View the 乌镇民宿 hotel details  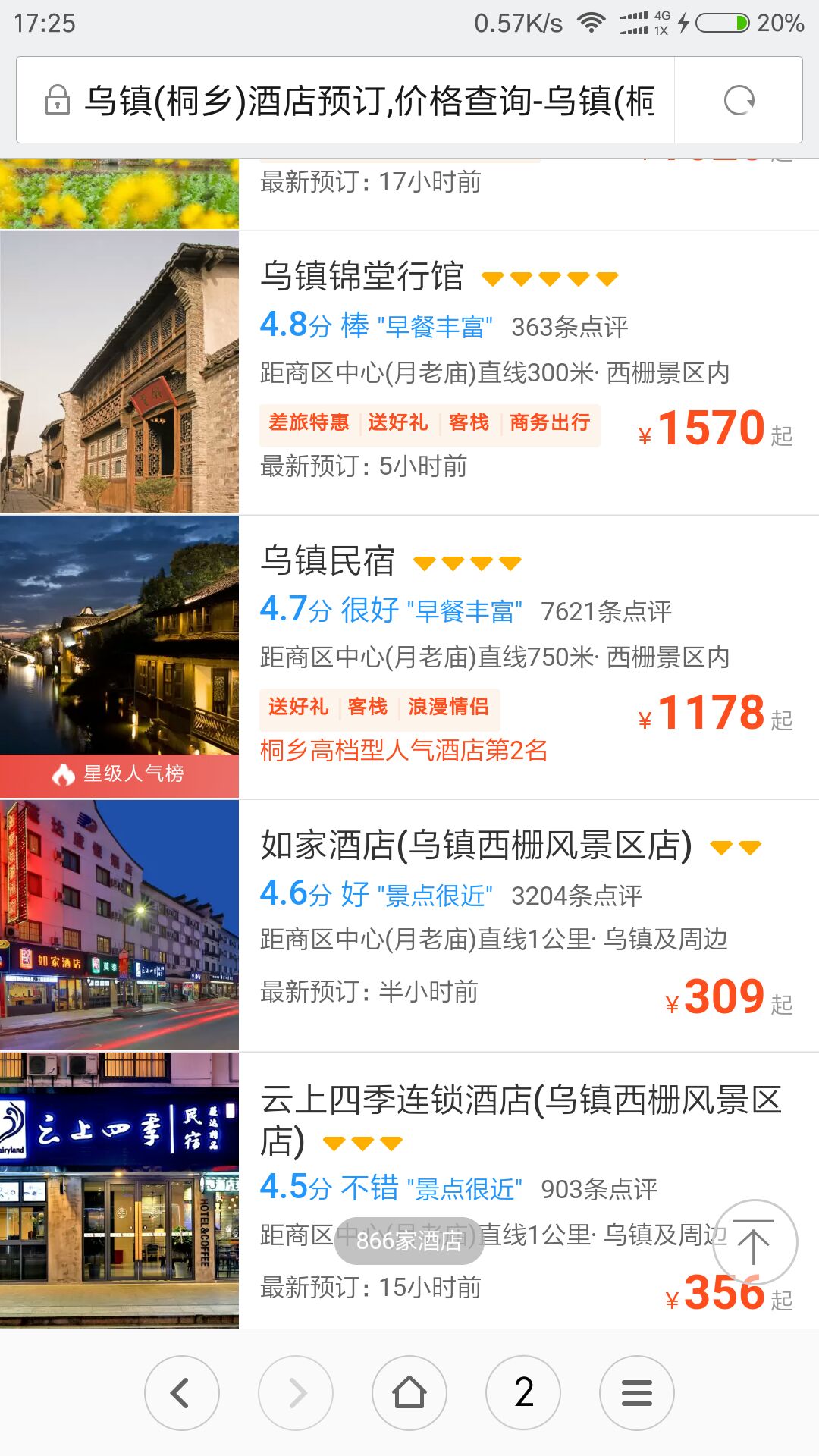328,561
